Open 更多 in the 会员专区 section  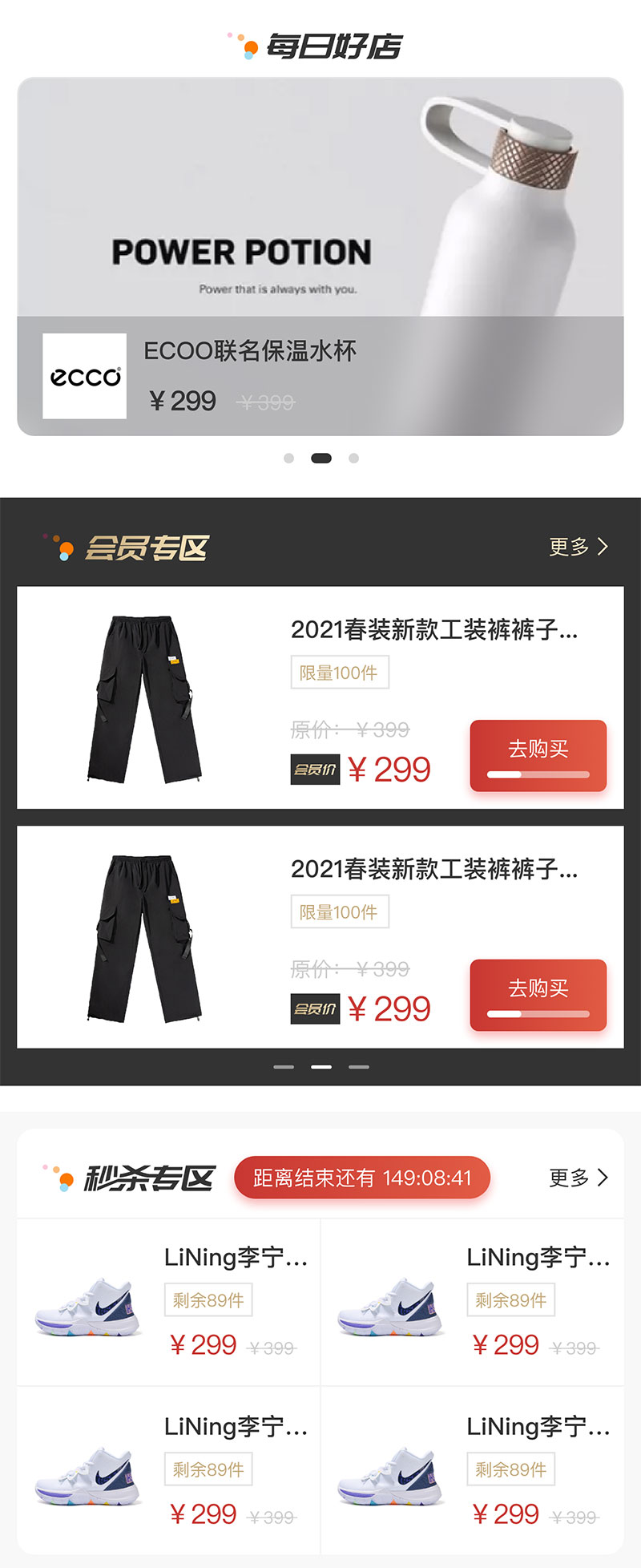(x=579, y=547)
